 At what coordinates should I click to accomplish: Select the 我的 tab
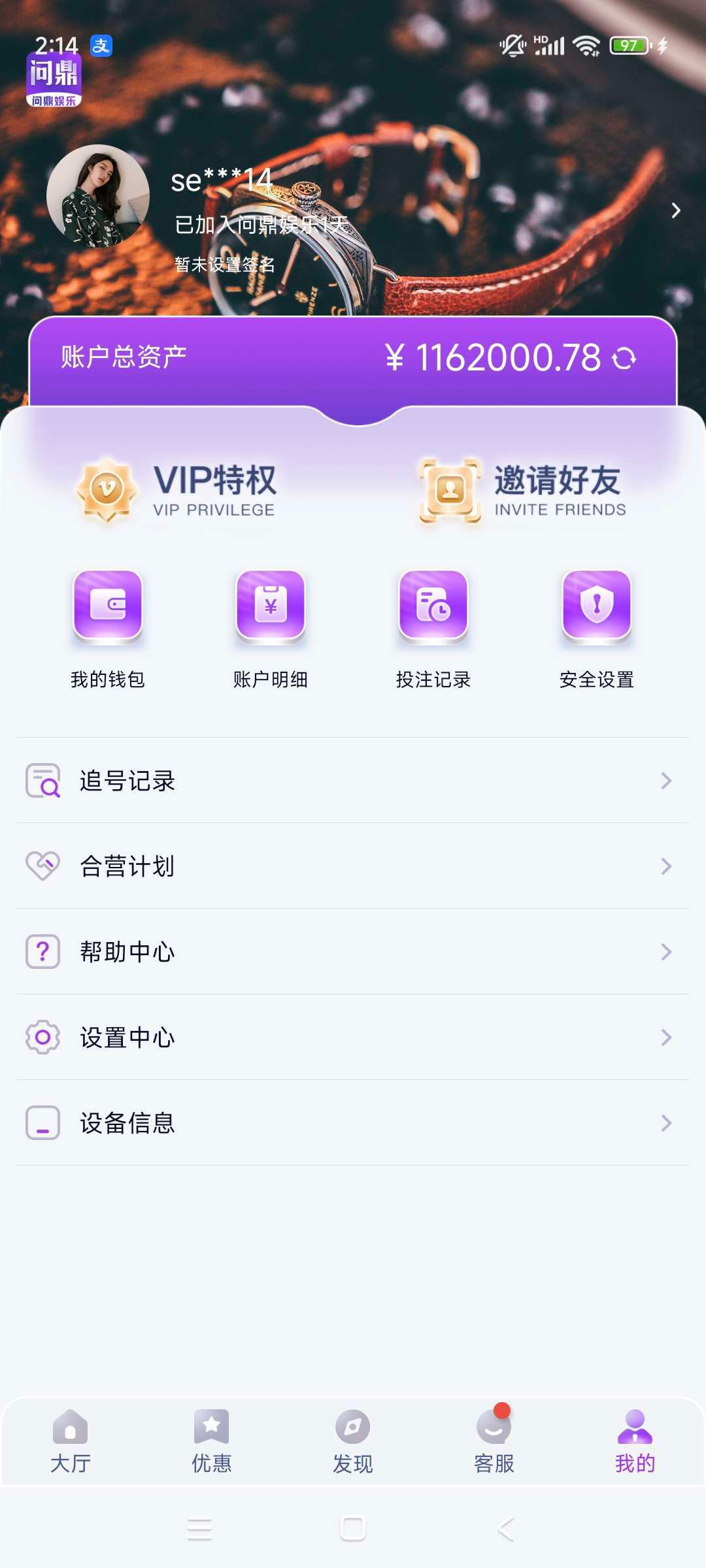click(635, 1441)
